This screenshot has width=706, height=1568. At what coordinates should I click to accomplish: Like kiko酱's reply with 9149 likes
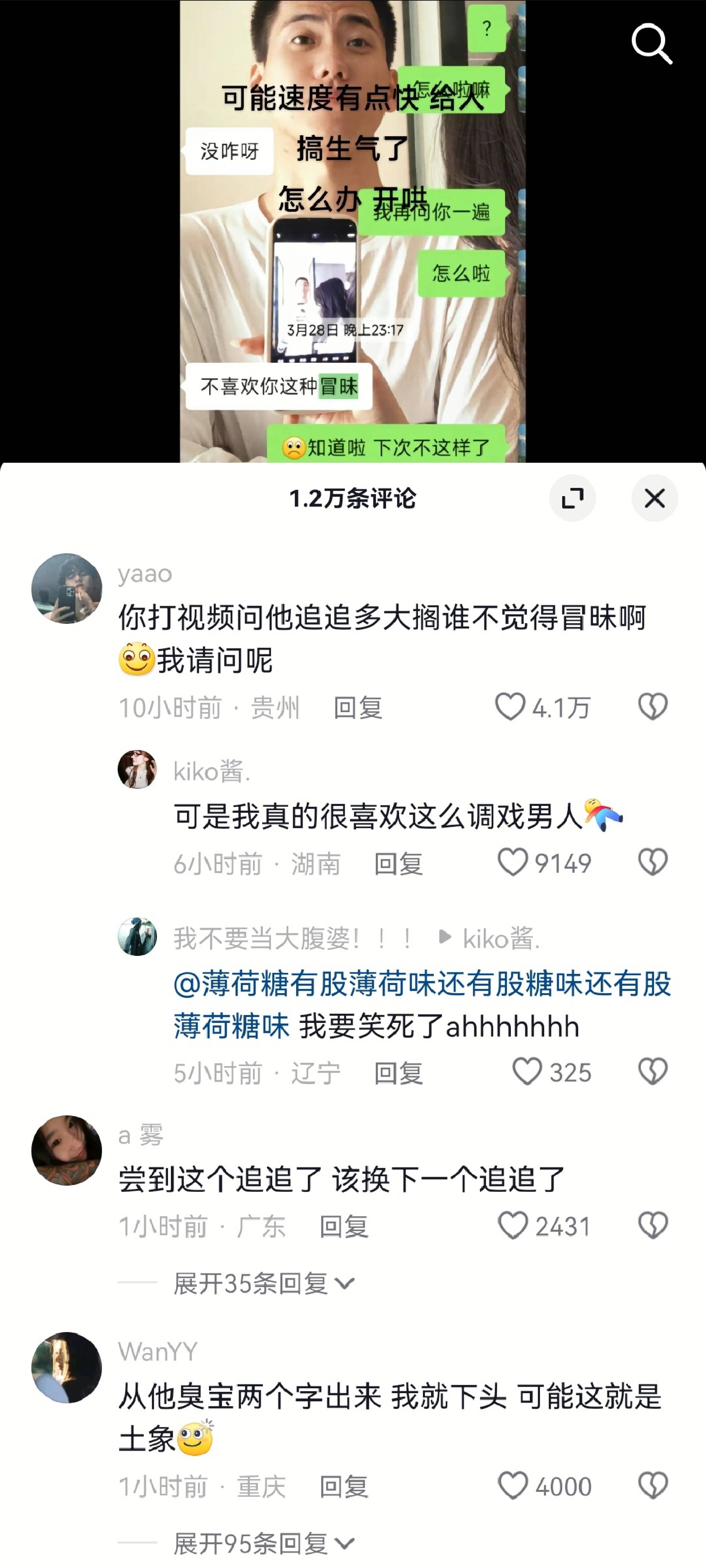click(x=513, y=862)
